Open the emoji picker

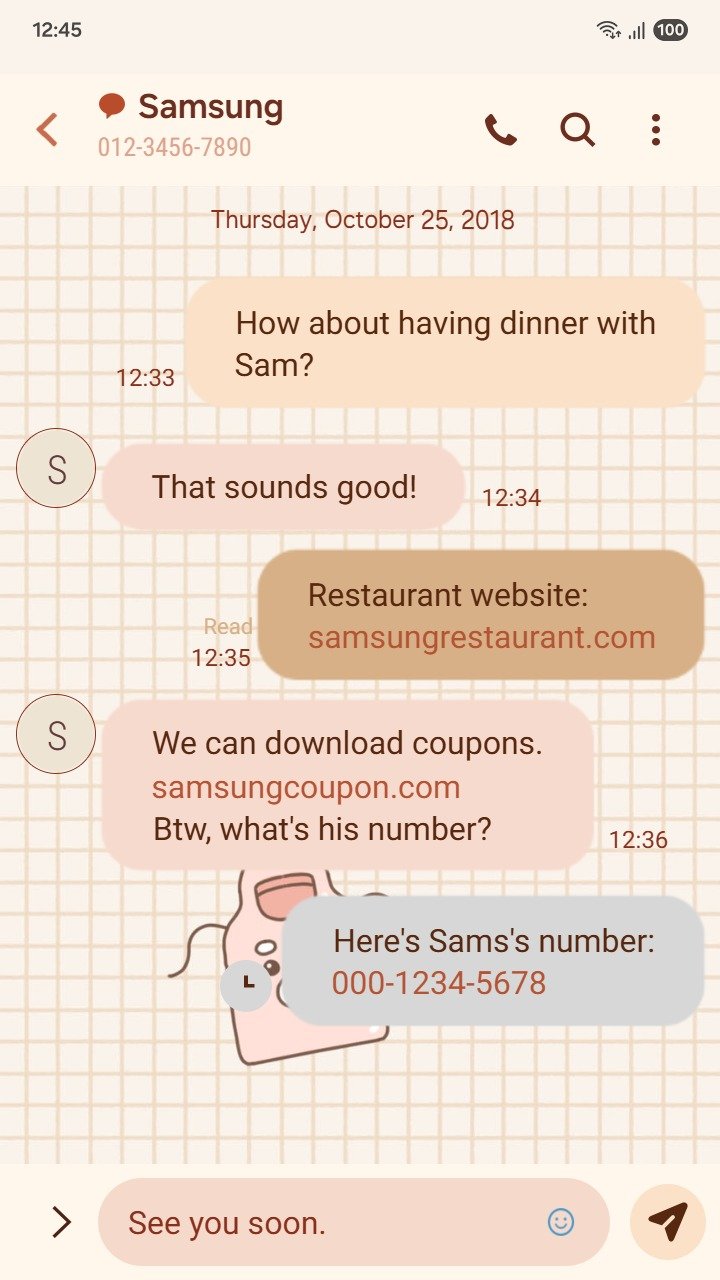tap(561, 1222)
